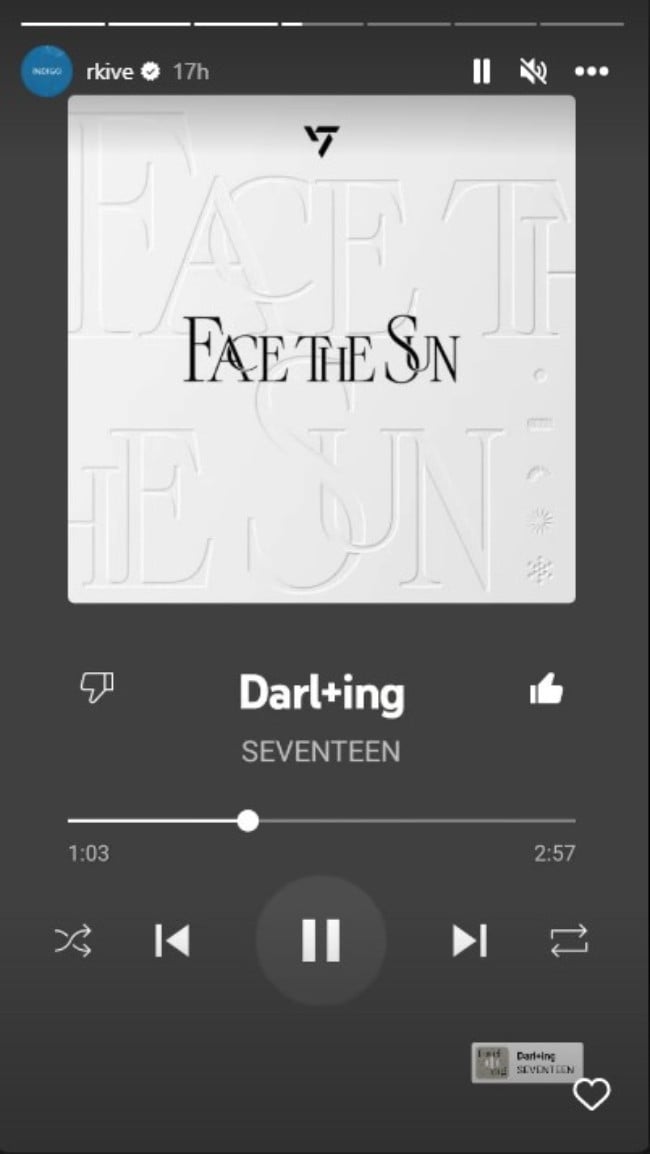The height and width of the screenshot is (1154, 650).
Task: Pause the story at the top
Action: 481,71
